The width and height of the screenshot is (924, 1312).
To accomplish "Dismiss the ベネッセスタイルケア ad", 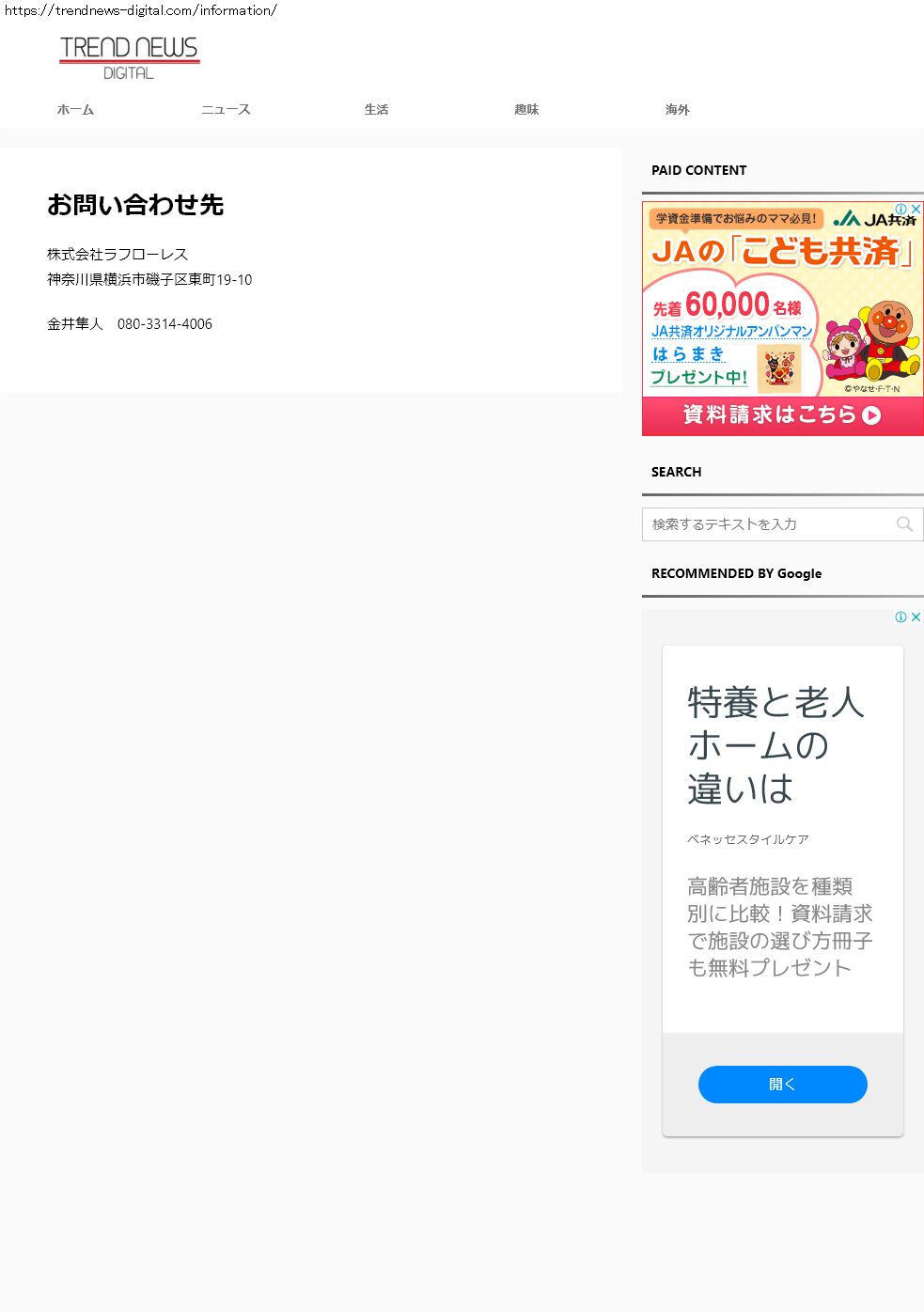I will pos(916,617).
